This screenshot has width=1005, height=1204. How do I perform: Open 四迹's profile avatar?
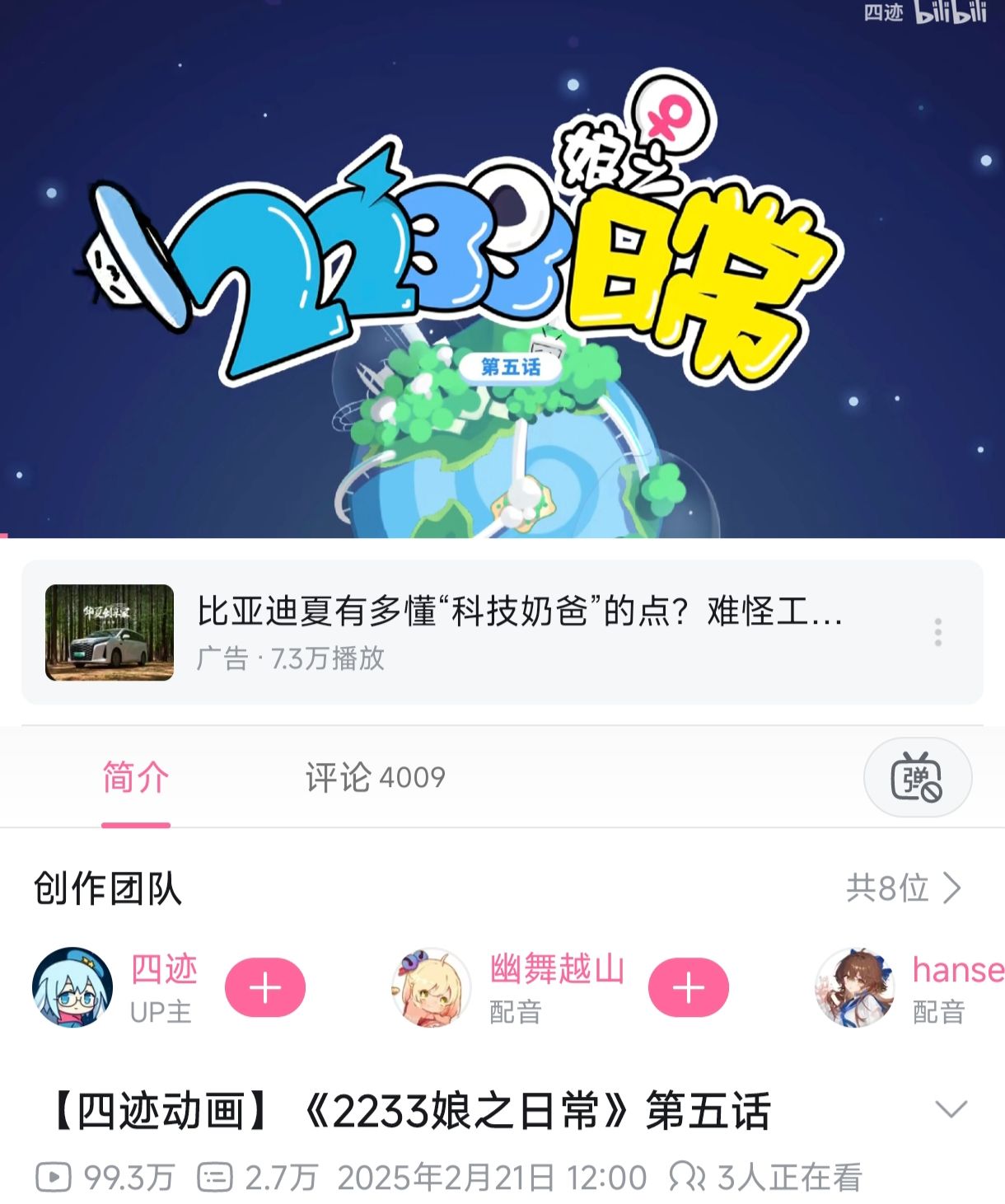pyautogui.click(x=72, y=987)
